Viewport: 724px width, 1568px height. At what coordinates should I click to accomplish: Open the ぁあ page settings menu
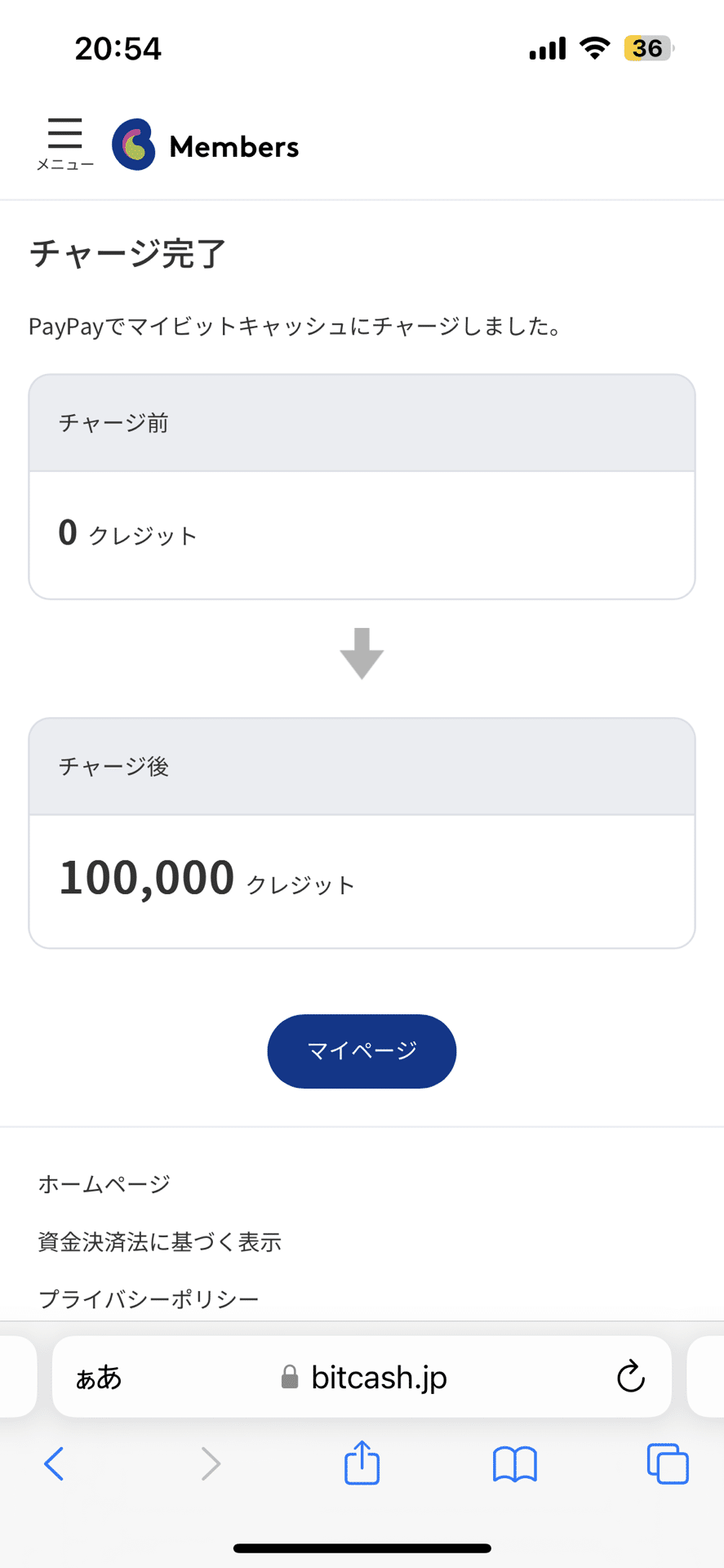99,1378
